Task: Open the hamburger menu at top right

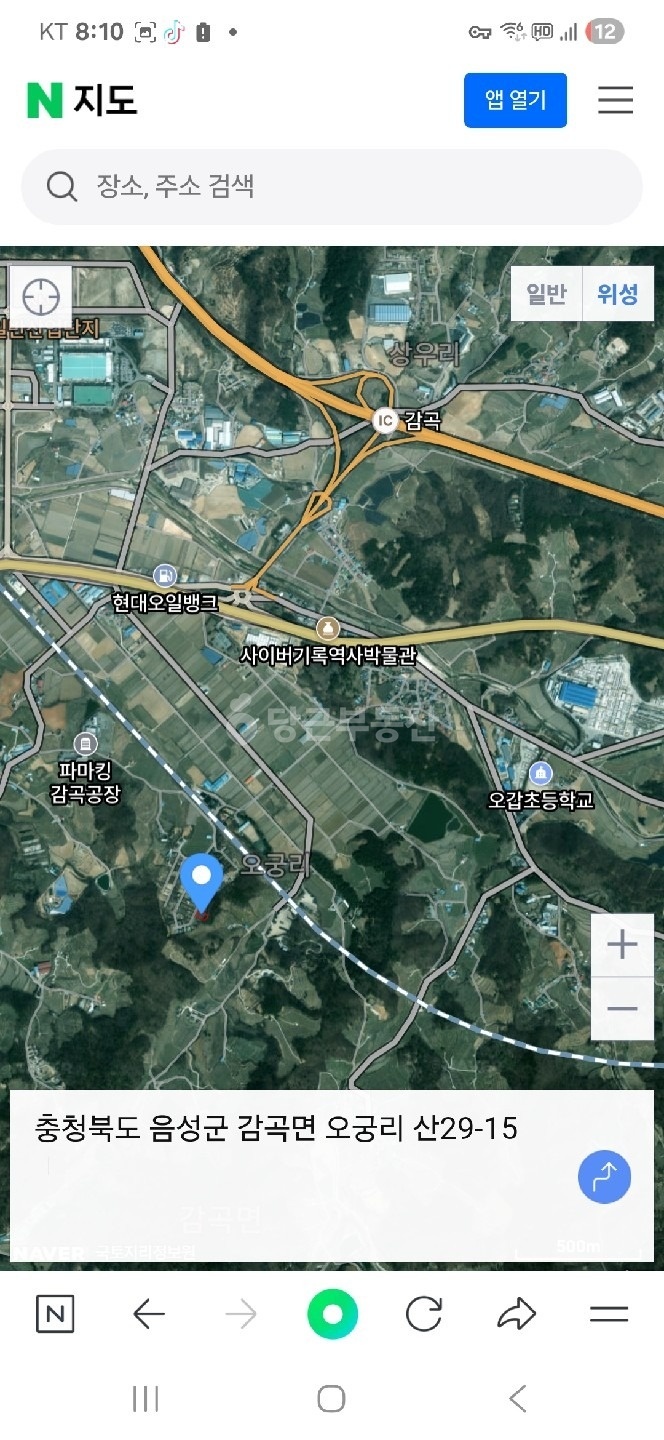Action: pos(615,100)
